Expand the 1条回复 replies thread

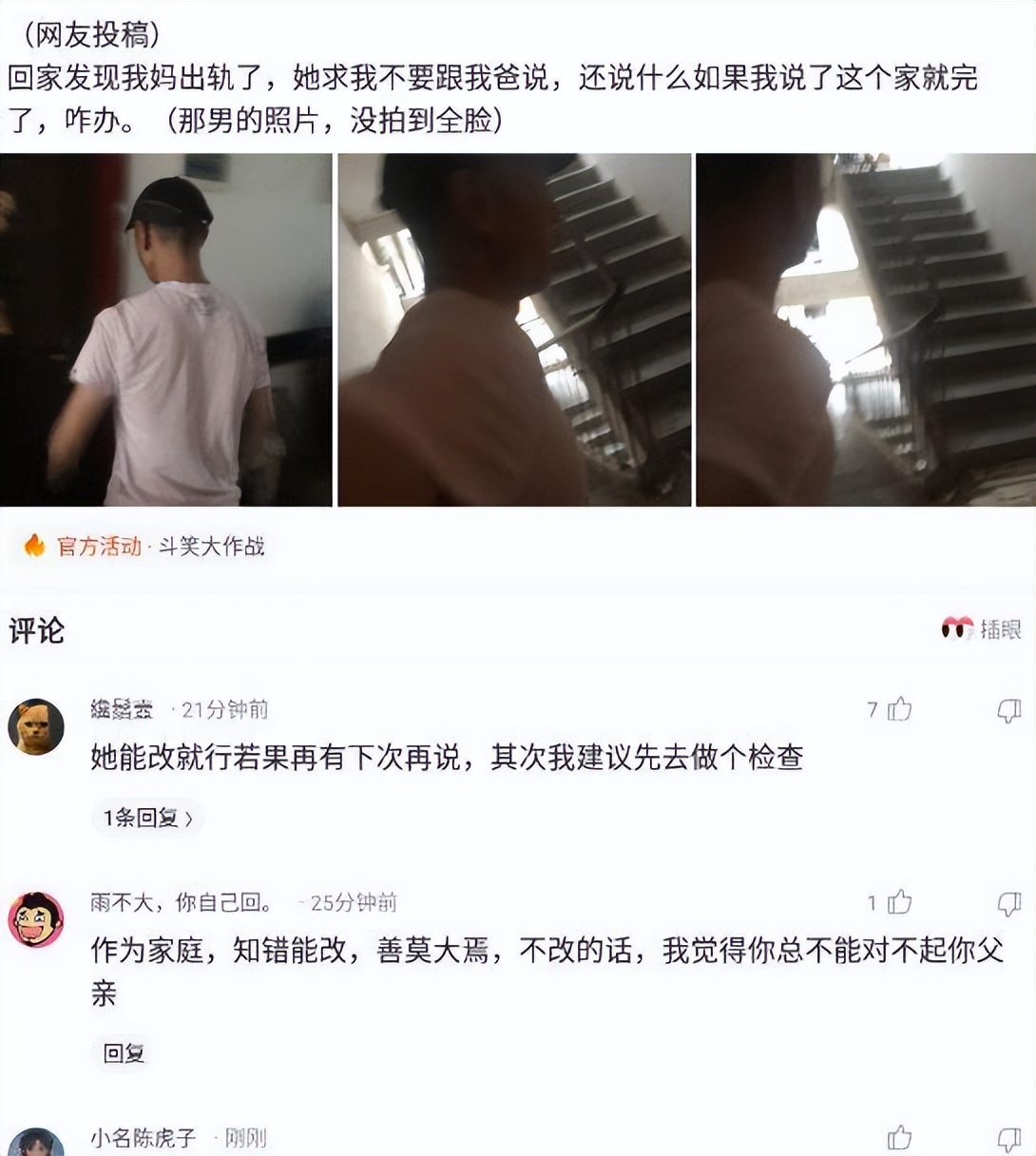pyautogui.click(x=147, y=816)
